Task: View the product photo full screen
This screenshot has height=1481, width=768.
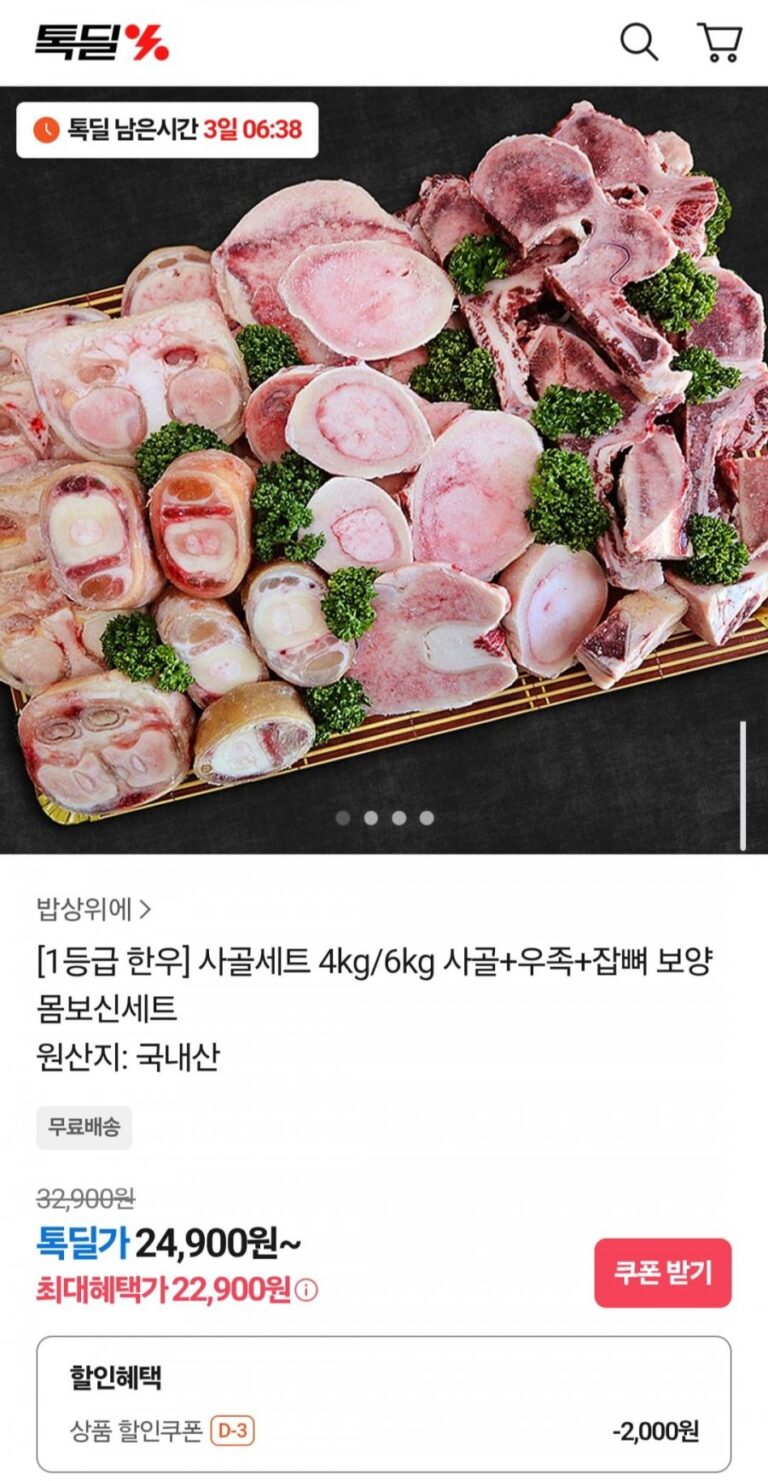Action: (384, 470)
